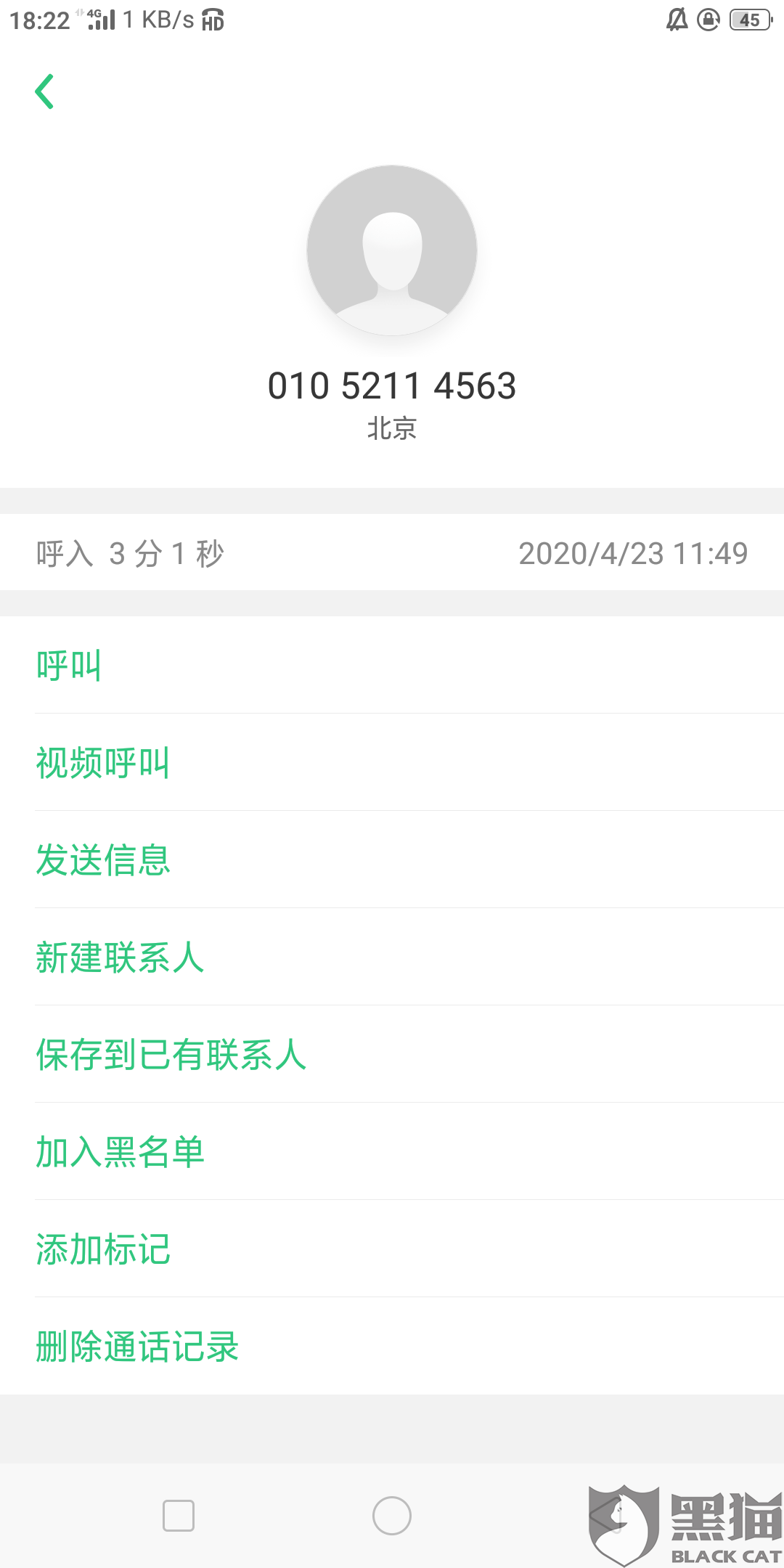Viewport: 784px width, 1568px height.
Task: Go back using the green arrow
Action: pos(44,91)
